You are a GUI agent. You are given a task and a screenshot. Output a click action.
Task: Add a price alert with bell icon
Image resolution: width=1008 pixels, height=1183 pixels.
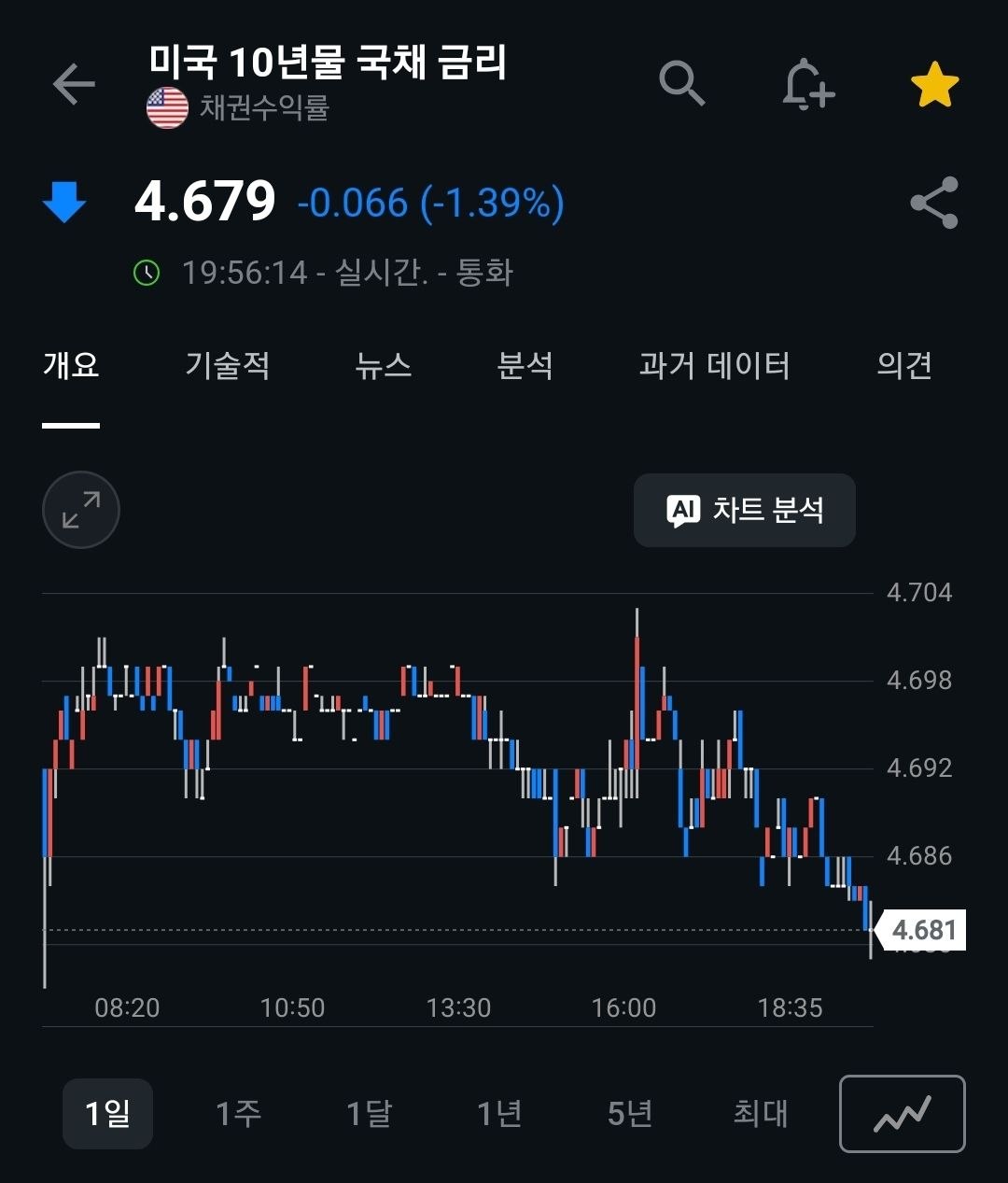pos(807,85)
